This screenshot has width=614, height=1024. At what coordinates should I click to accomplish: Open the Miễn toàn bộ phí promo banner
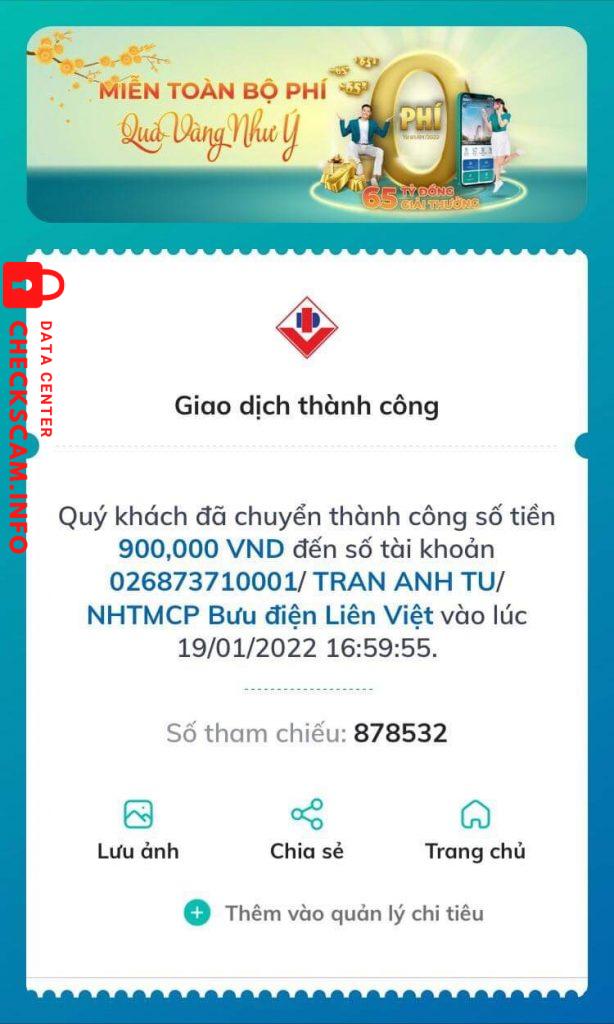(x=306, y=123)
